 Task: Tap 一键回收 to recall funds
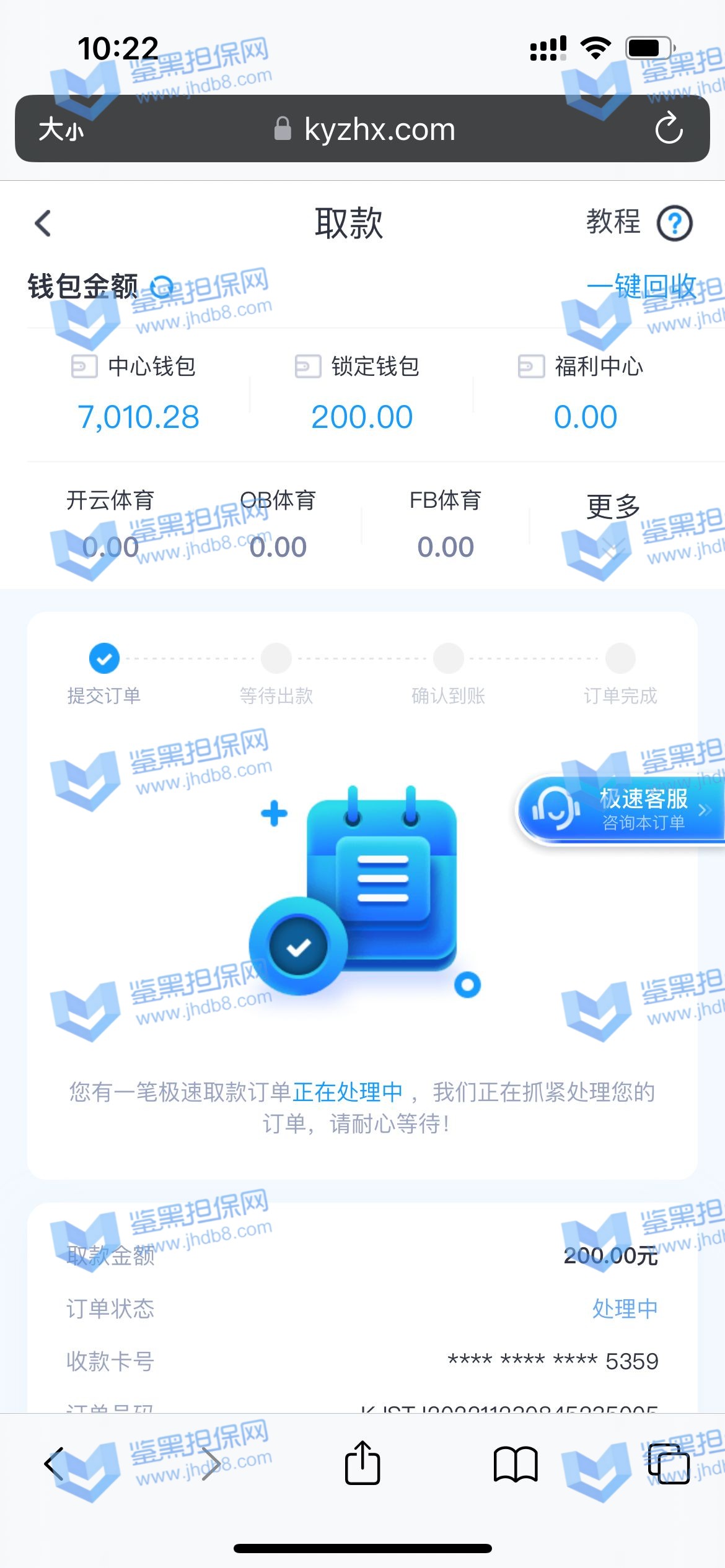pyautogui.click(x=641, y=287)
